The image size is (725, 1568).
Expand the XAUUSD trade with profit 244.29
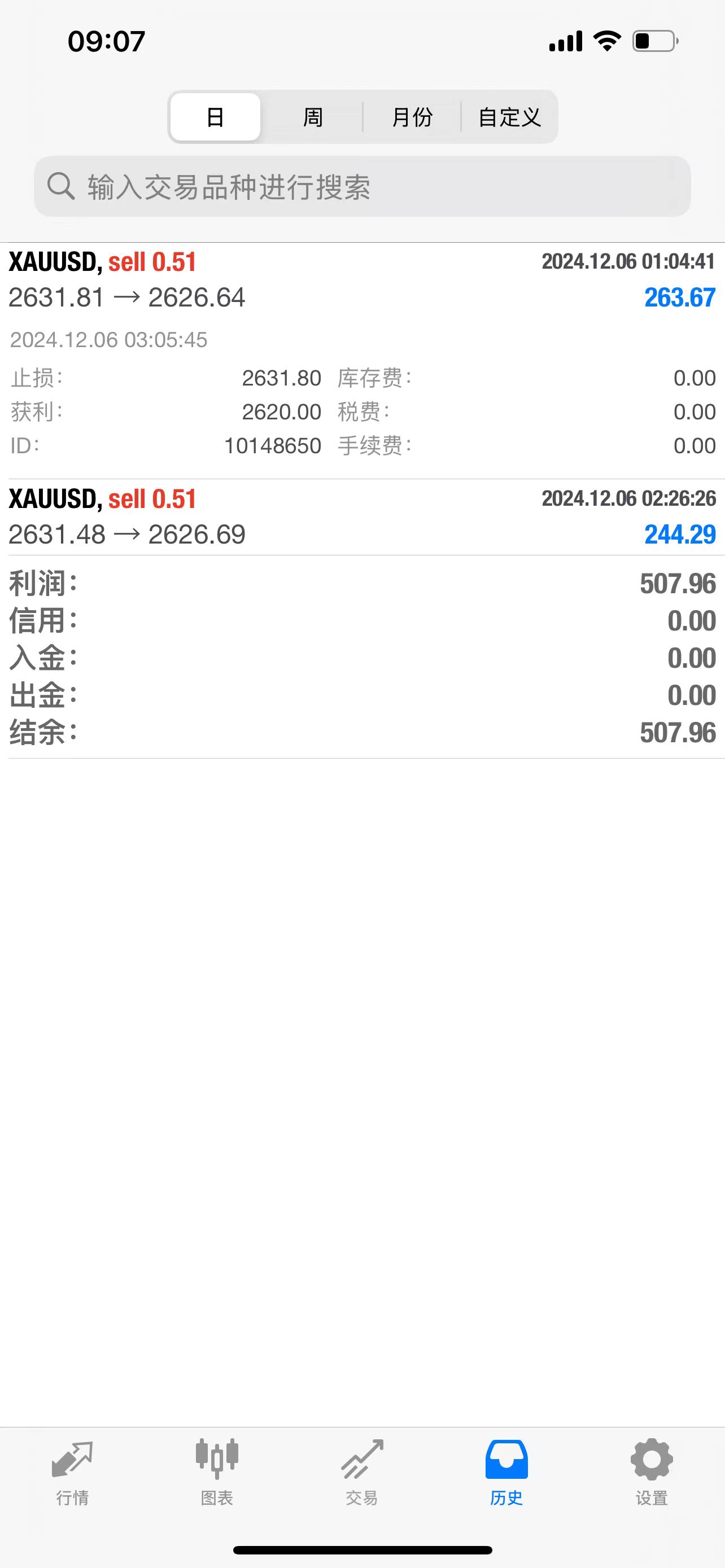(362, 517)
